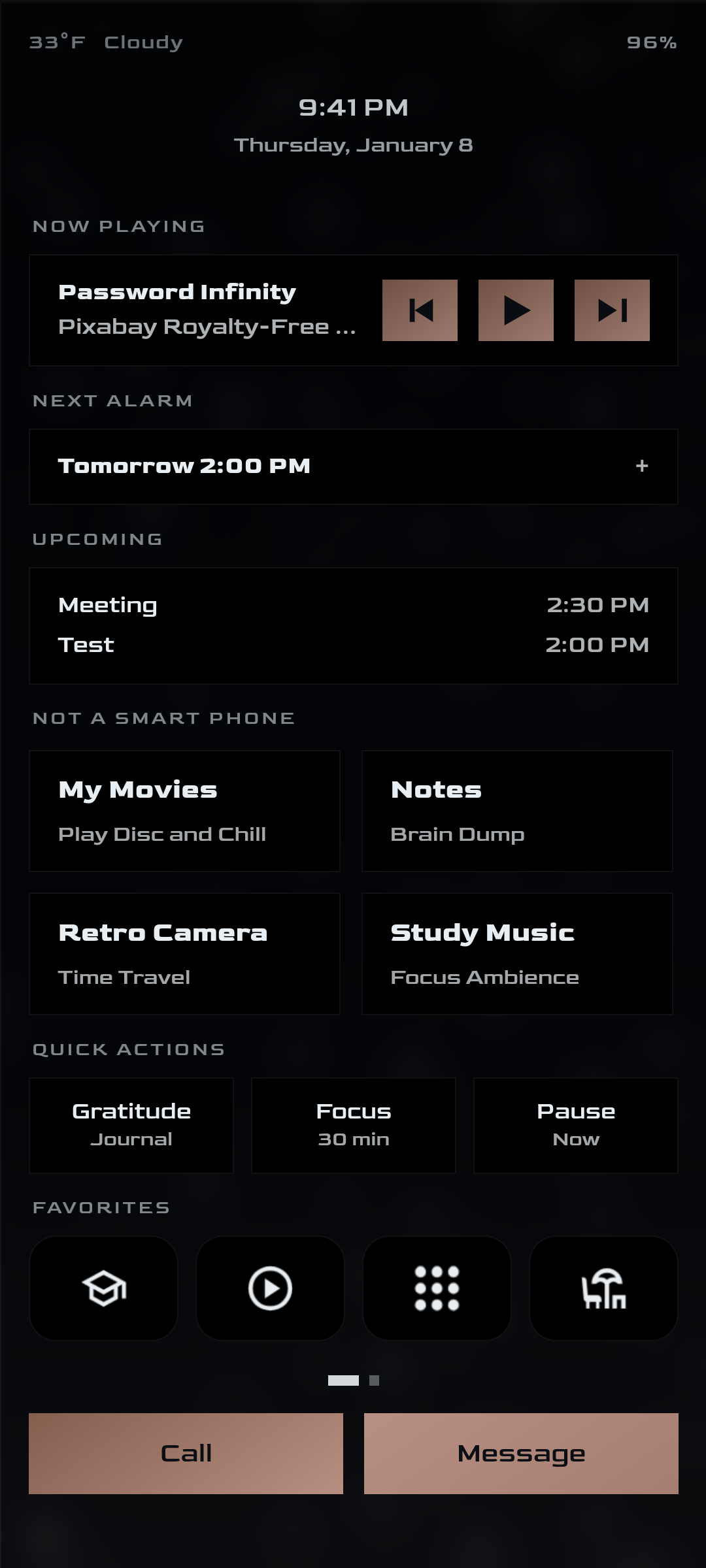The width and height of the screenshot is (706, 1568).
Task: Open Message to send a text
Action: coord(521,1454)
